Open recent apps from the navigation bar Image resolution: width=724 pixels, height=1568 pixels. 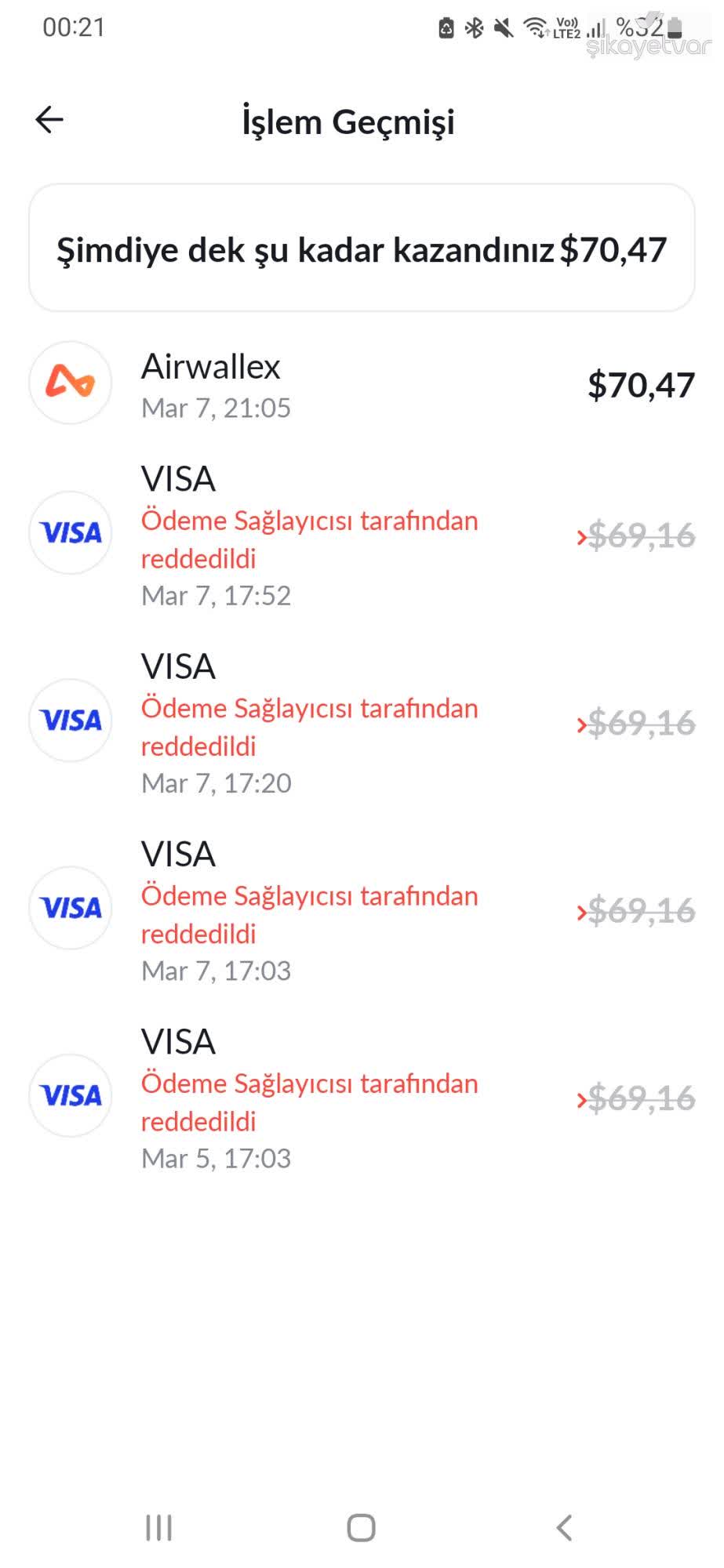coord(159,1527)
